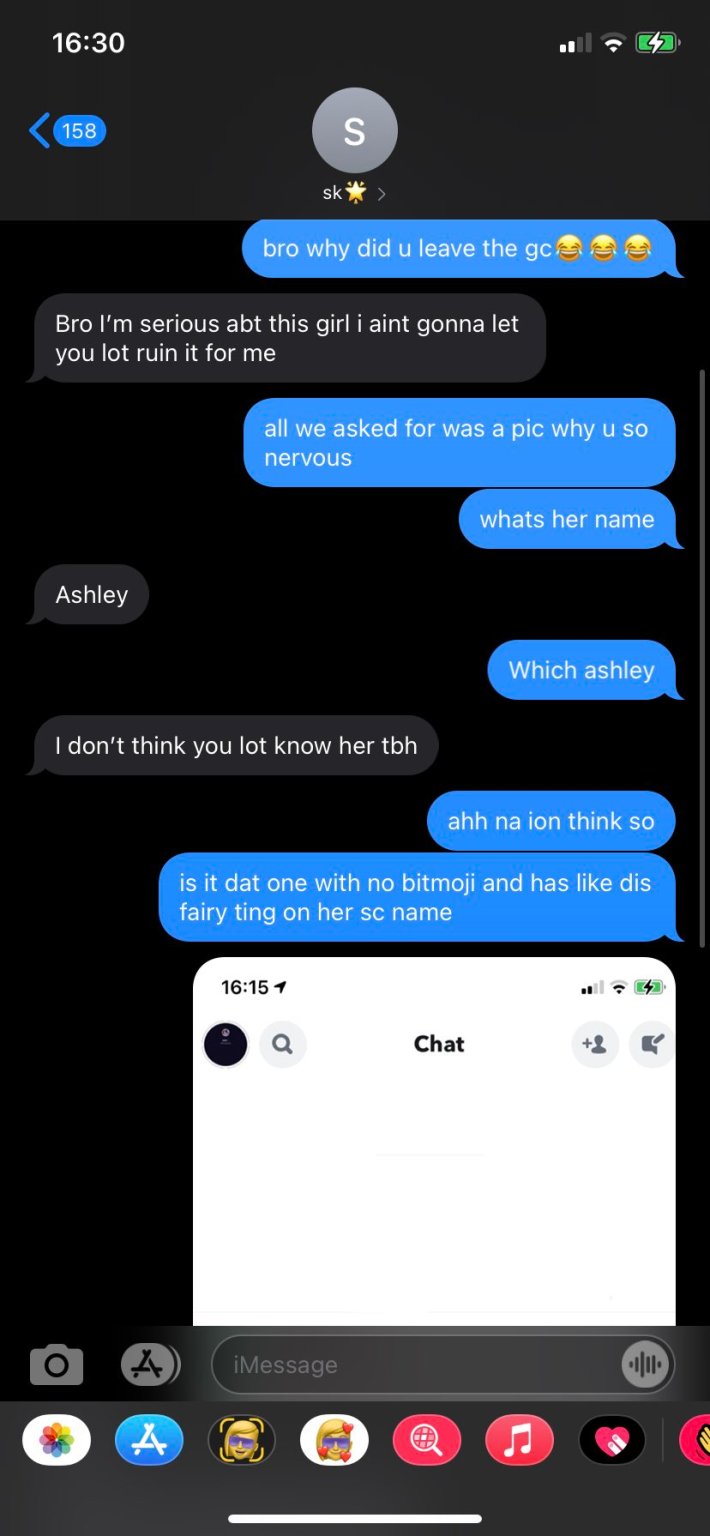Open the App Store iMessage app
Viewport: 710px width, 1536px height.
click(149, 1441)
